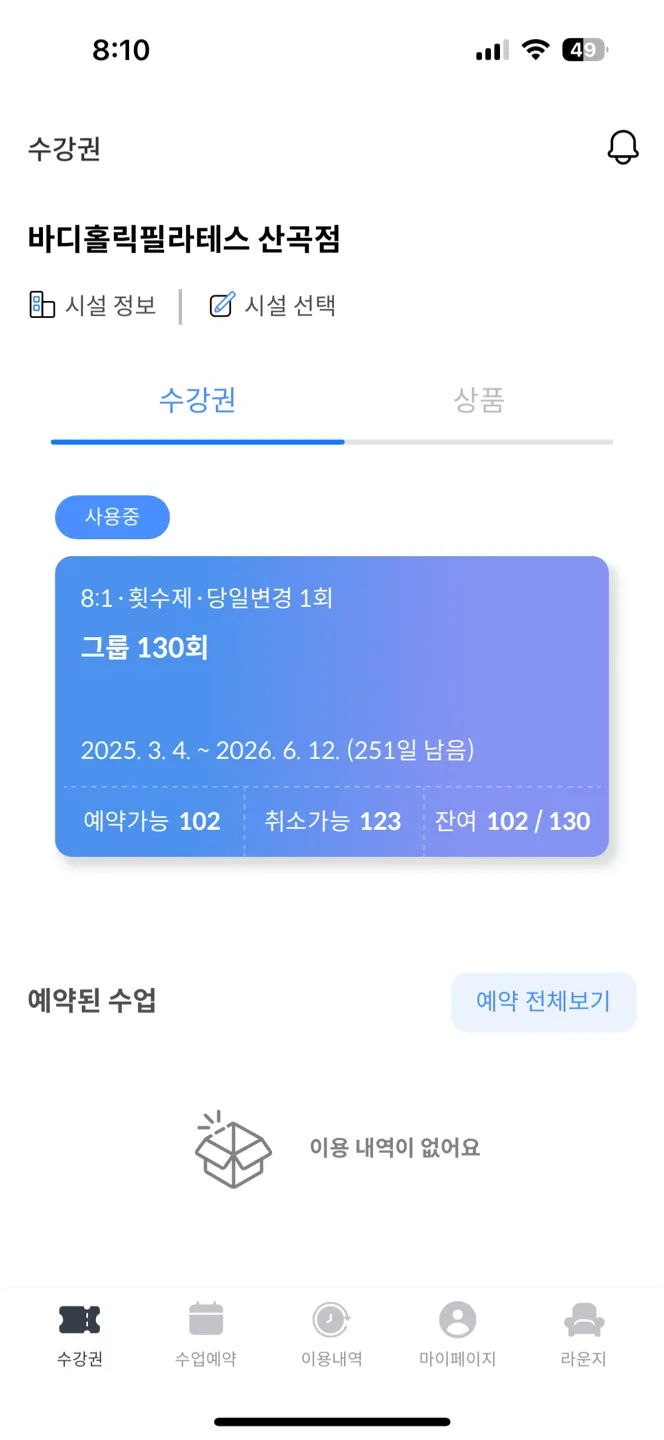Tap 수강권 in bottom navigation

pos(80,1334)
